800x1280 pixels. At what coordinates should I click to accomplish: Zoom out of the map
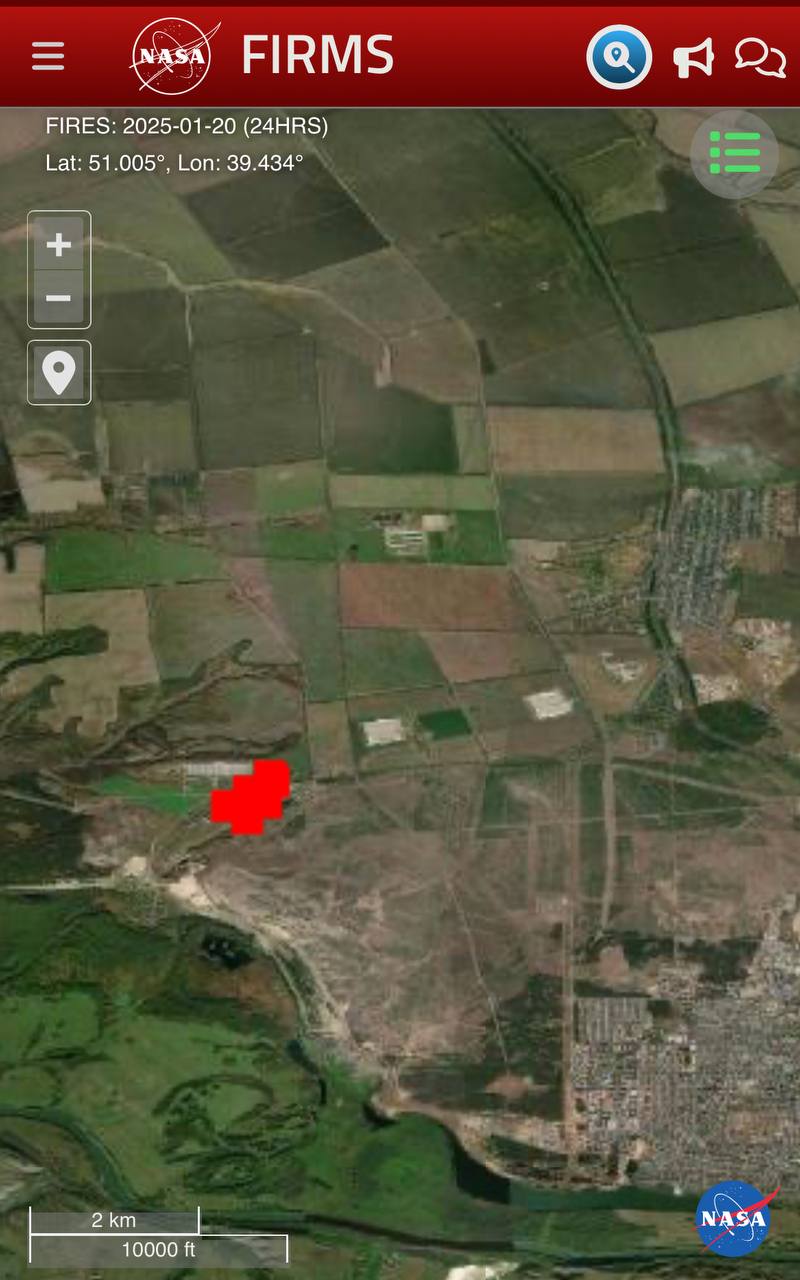tap(59, 298)
